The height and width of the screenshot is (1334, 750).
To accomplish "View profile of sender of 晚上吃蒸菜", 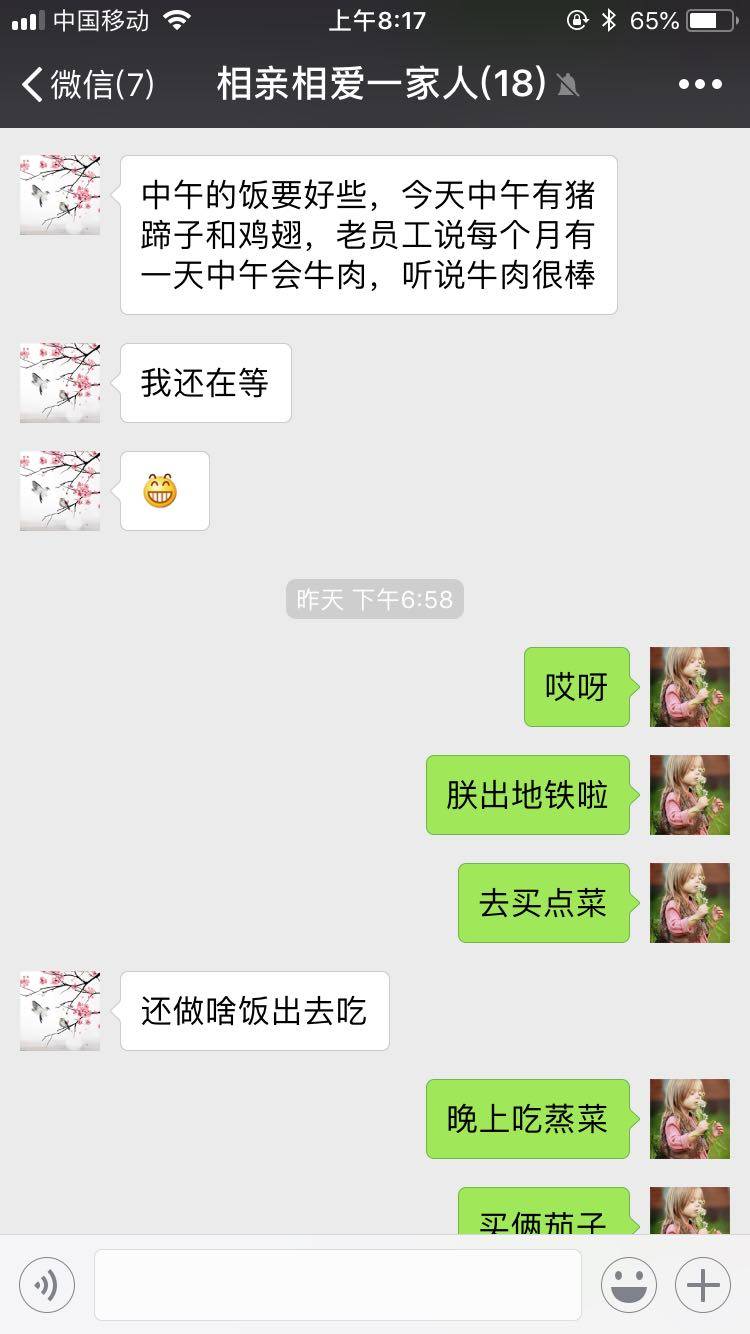I will pyautogui.click(x=690, y=1119).
